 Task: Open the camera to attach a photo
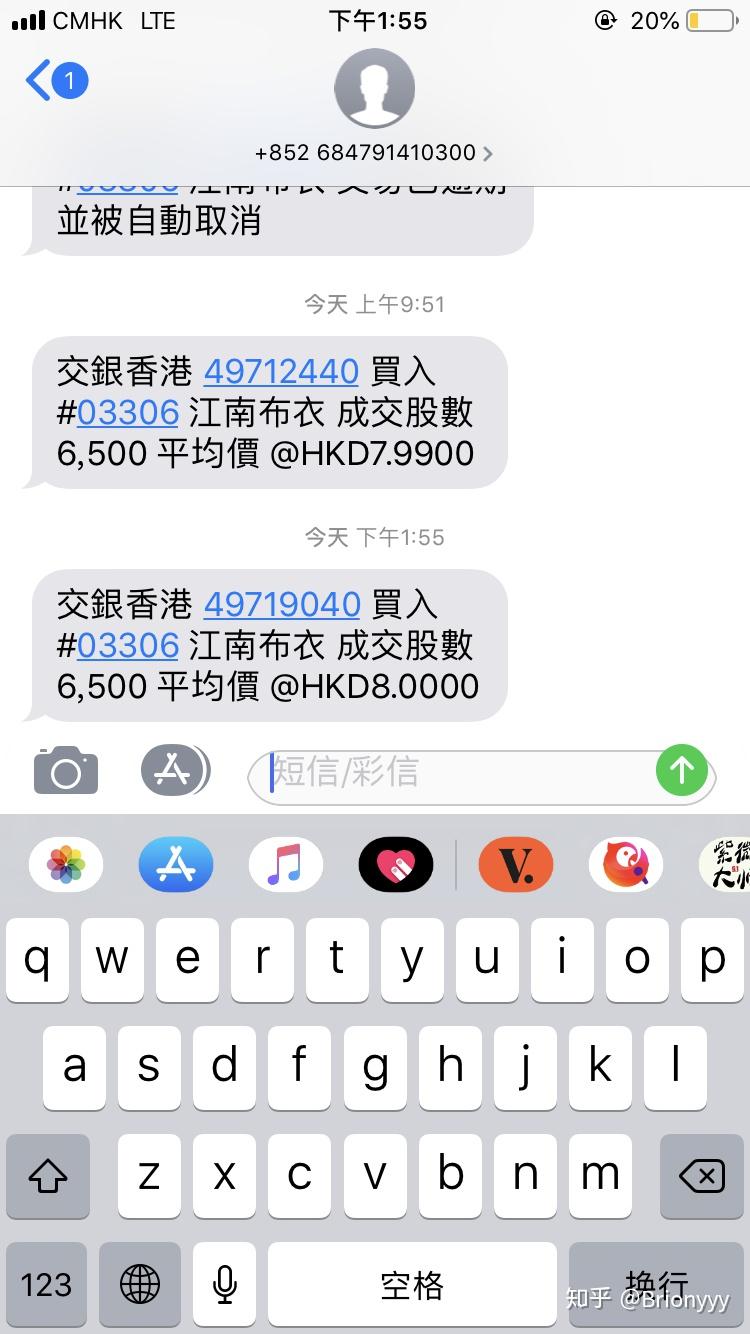pos(66,770)
